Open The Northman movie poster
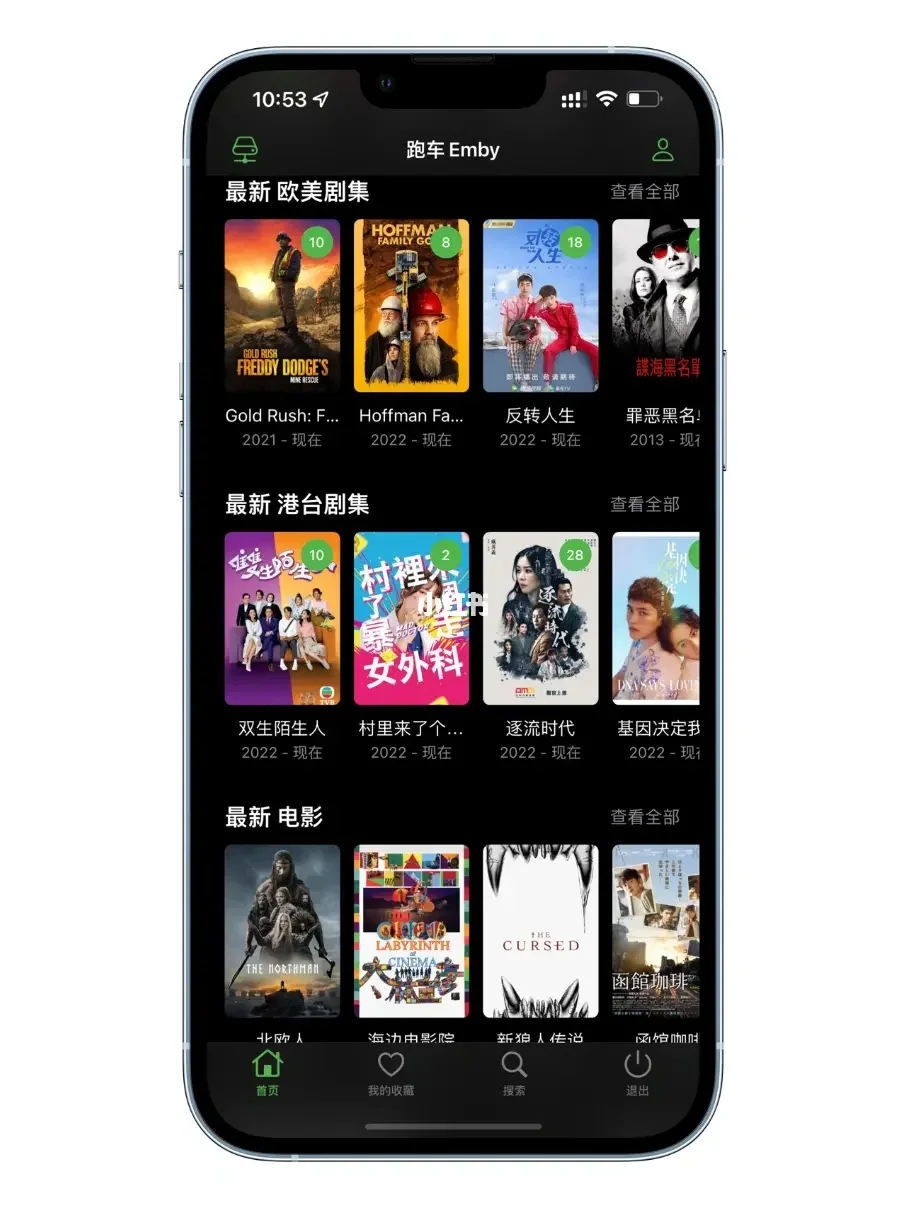 [282, 931]
